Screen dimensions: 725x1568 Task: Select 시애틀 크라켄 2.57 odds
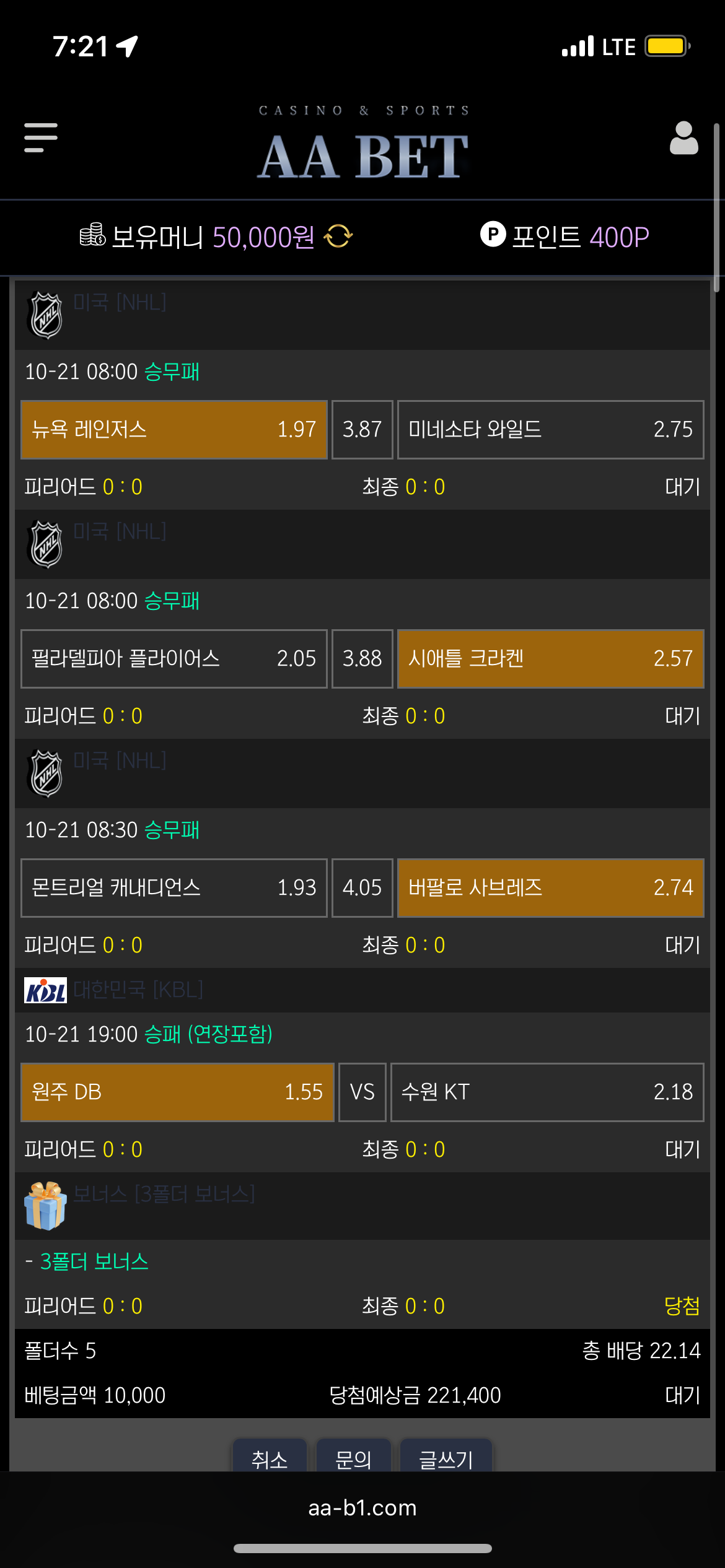(x=550, y=658)
